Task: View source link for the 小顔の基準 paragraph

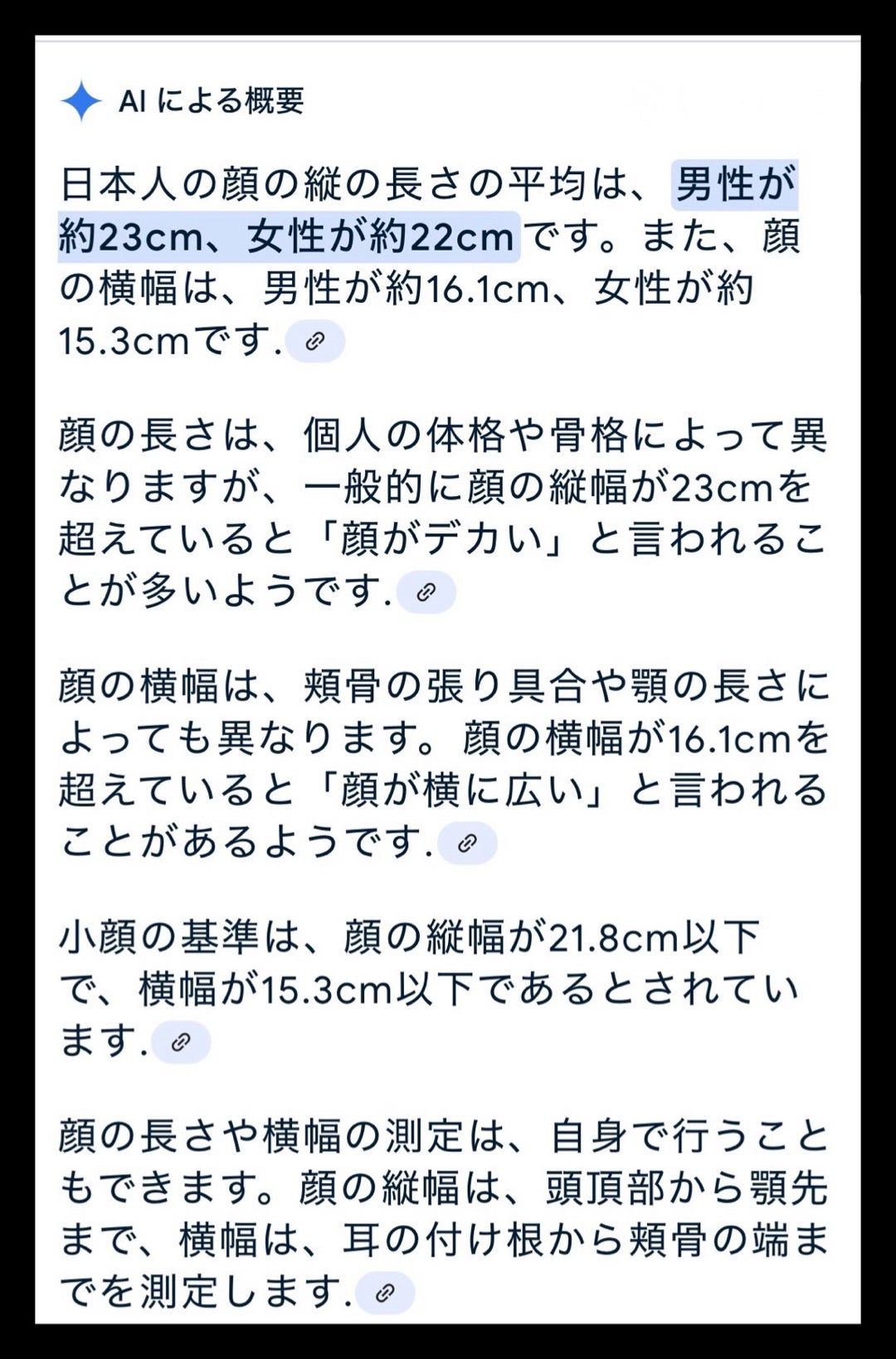Action: [x=180, y=1042]
